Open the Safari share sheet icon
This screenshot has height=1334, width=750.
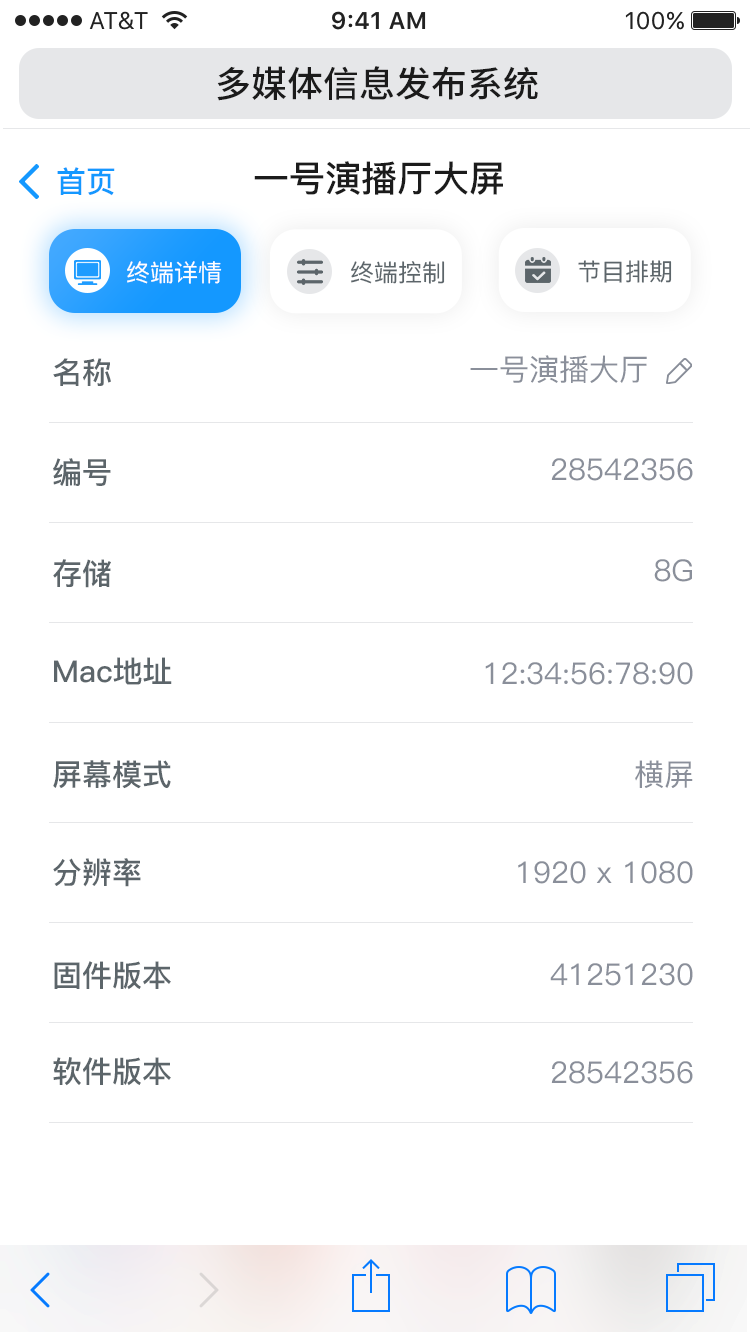pyautogui.click(x=370, y=1288)
